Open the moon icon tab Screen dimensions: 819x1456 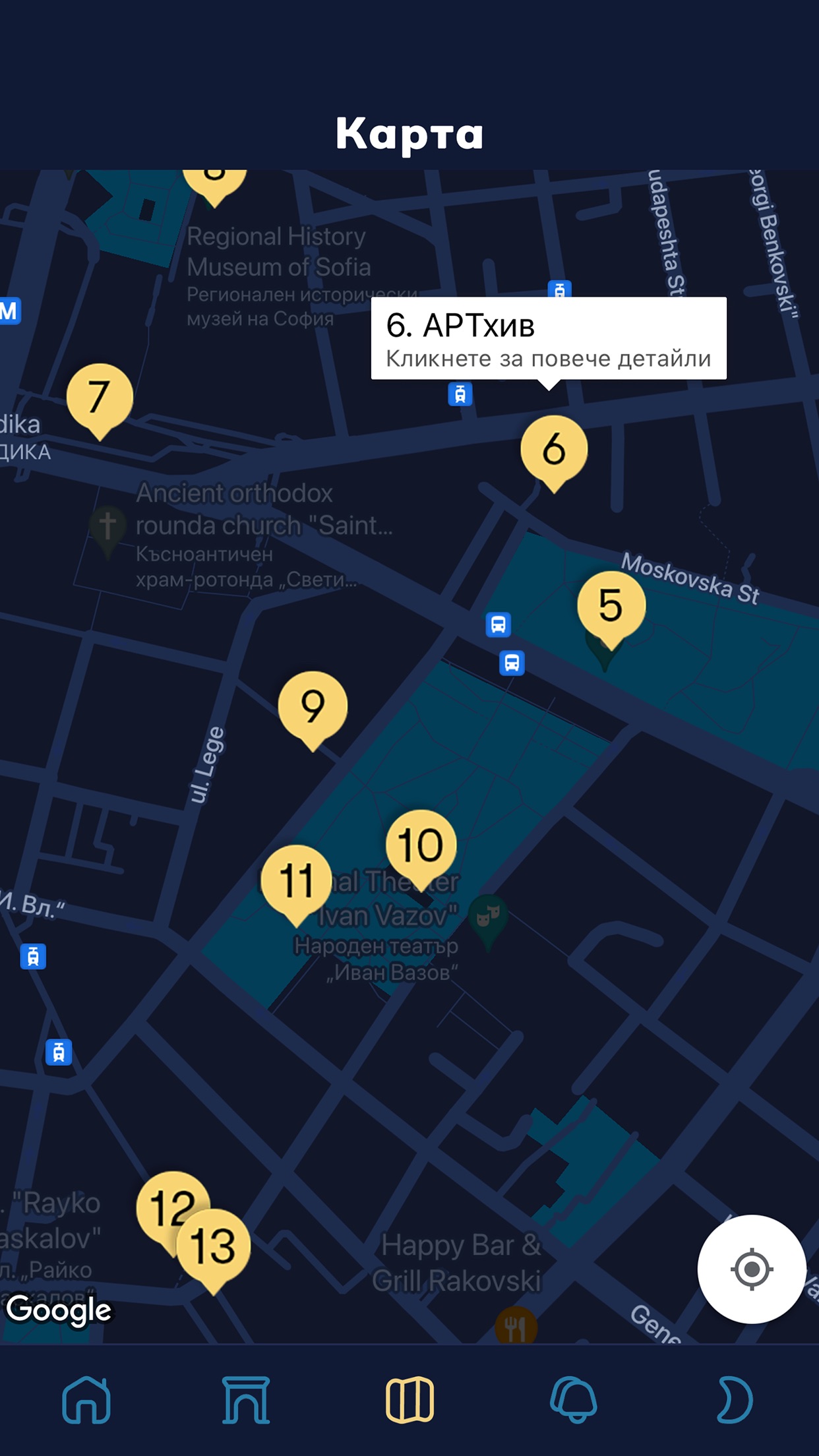tap(735, 1399)
